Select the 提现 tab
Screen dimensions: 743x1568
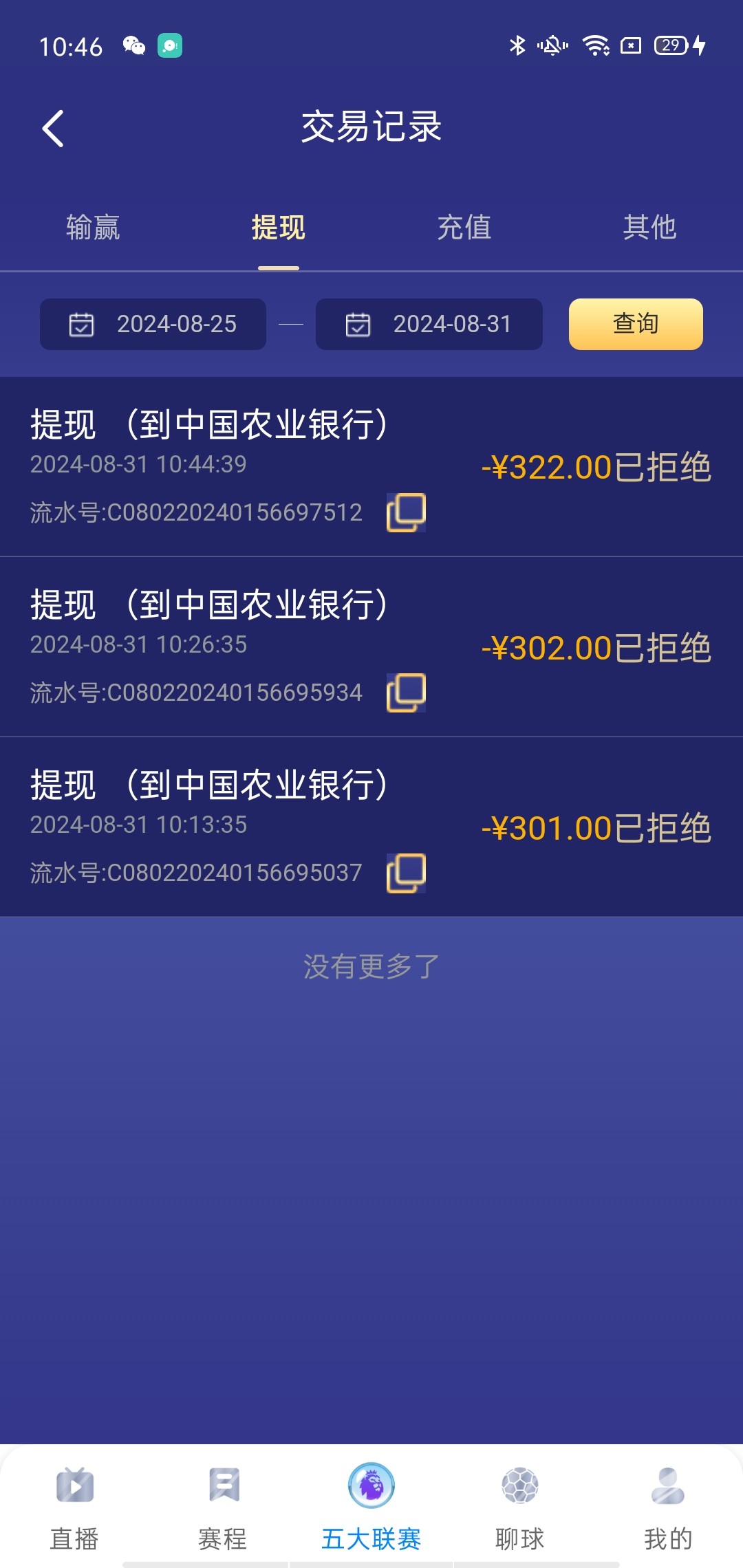[279, 228]
